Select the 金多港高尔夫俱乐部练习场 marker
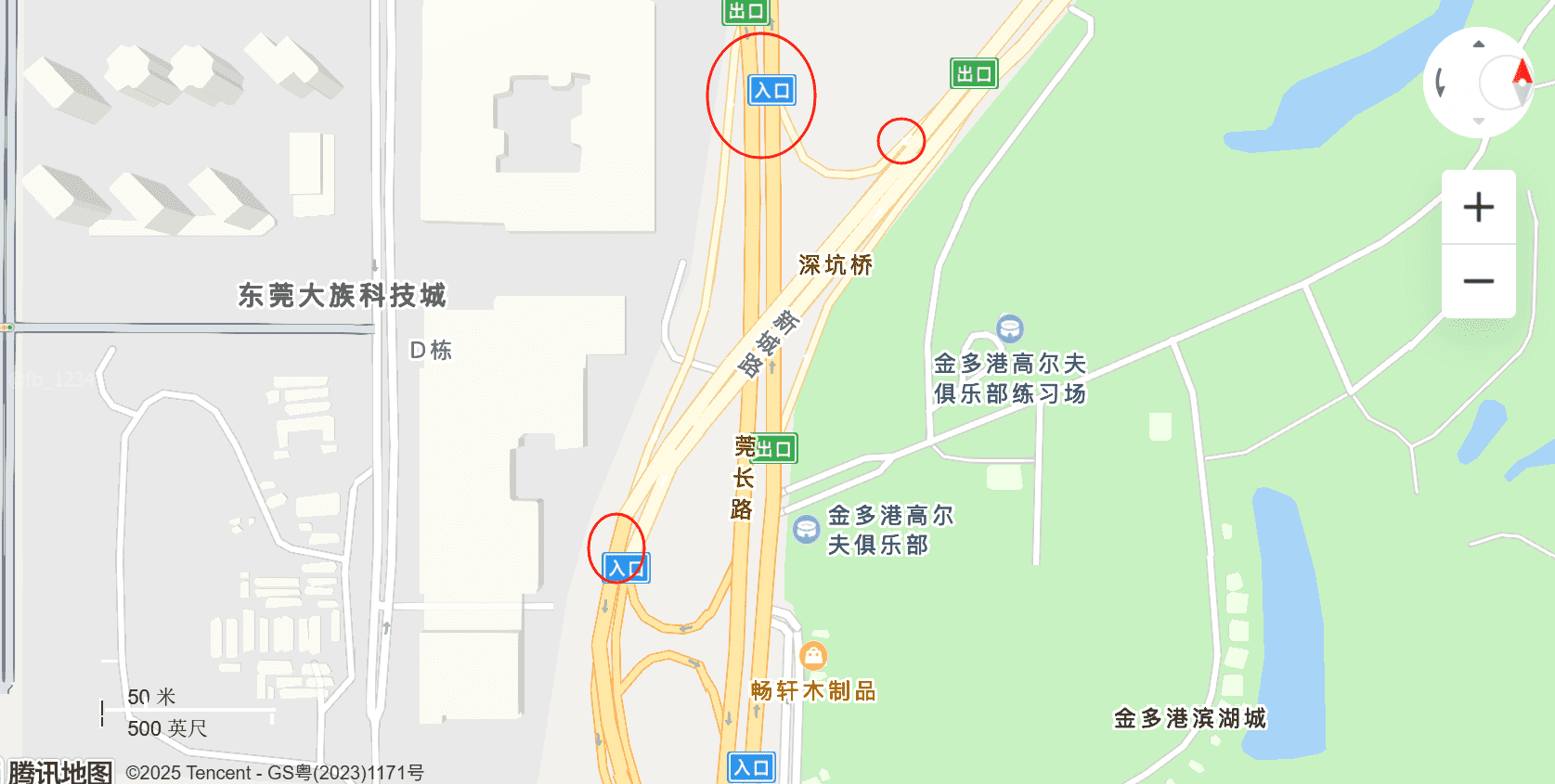Screen dimensions: 1555x784 (1009, 328)
